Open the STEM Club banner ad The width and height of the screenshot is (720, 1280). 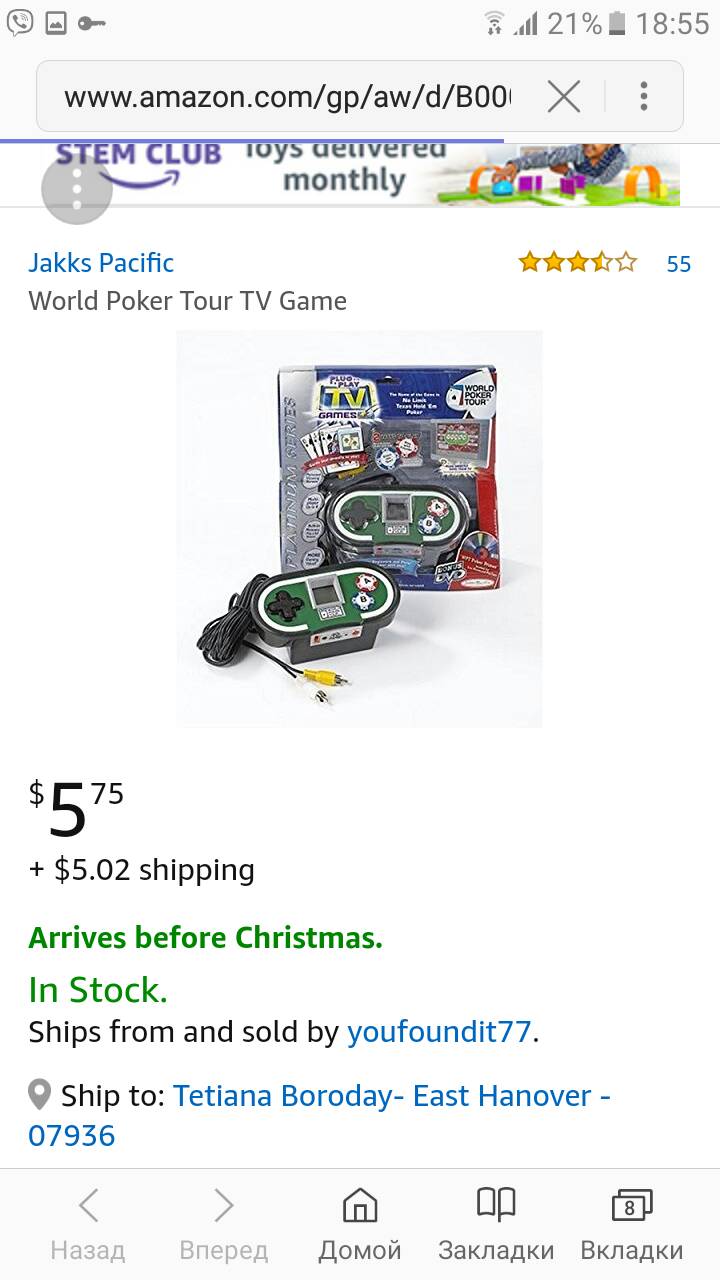400,174
